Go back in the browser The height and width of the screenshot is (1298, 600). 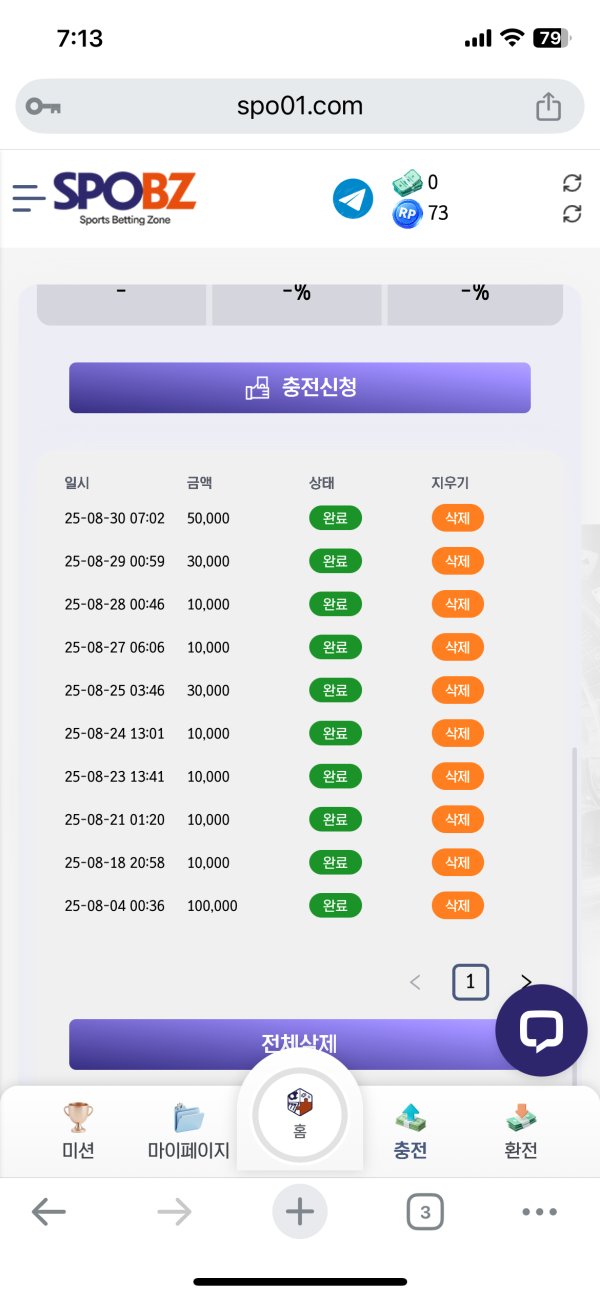[x=48, y=1213]
